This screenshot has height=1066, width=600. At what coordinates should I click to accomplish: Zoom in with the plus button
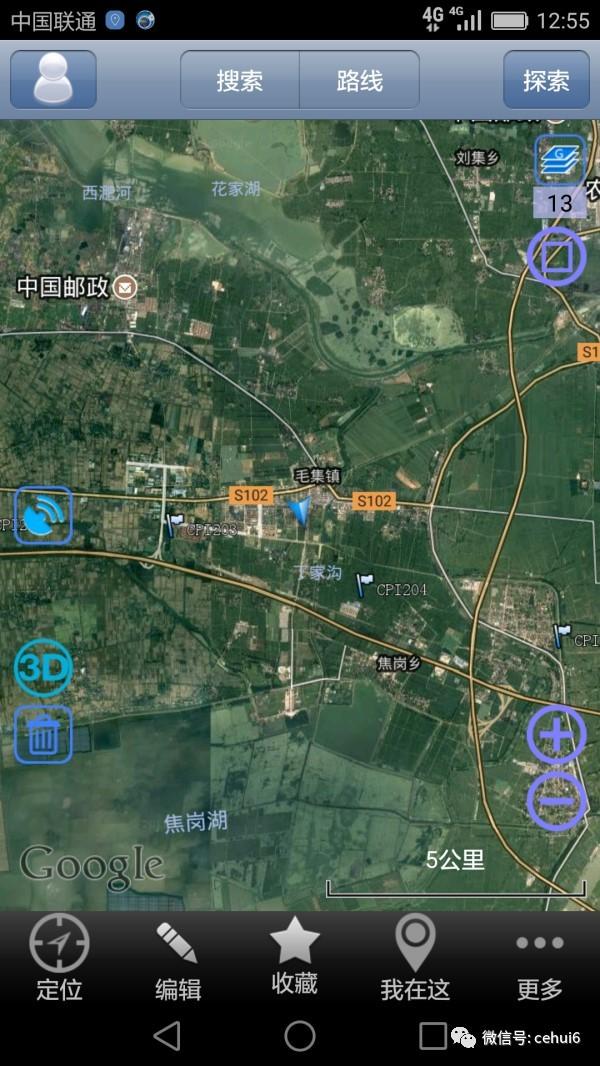coord(556,735)
